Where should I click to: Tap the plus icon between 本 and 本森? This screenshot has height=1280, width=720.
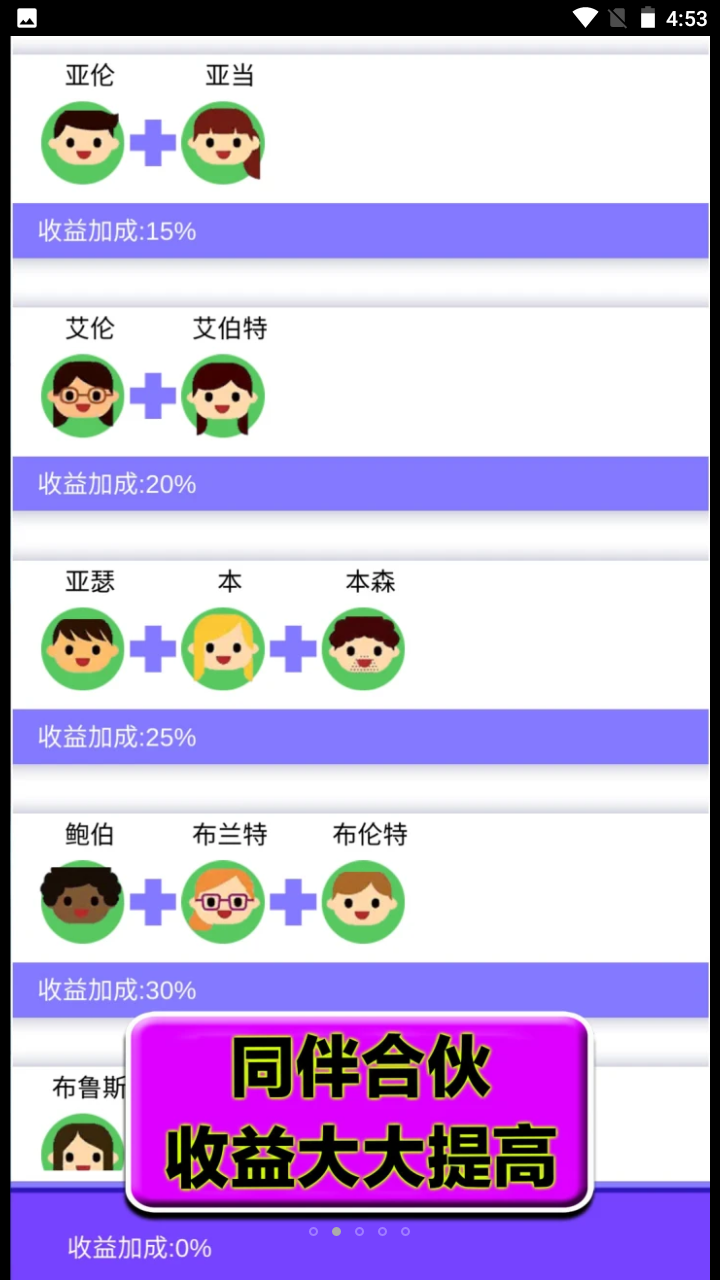click(293, 649)
